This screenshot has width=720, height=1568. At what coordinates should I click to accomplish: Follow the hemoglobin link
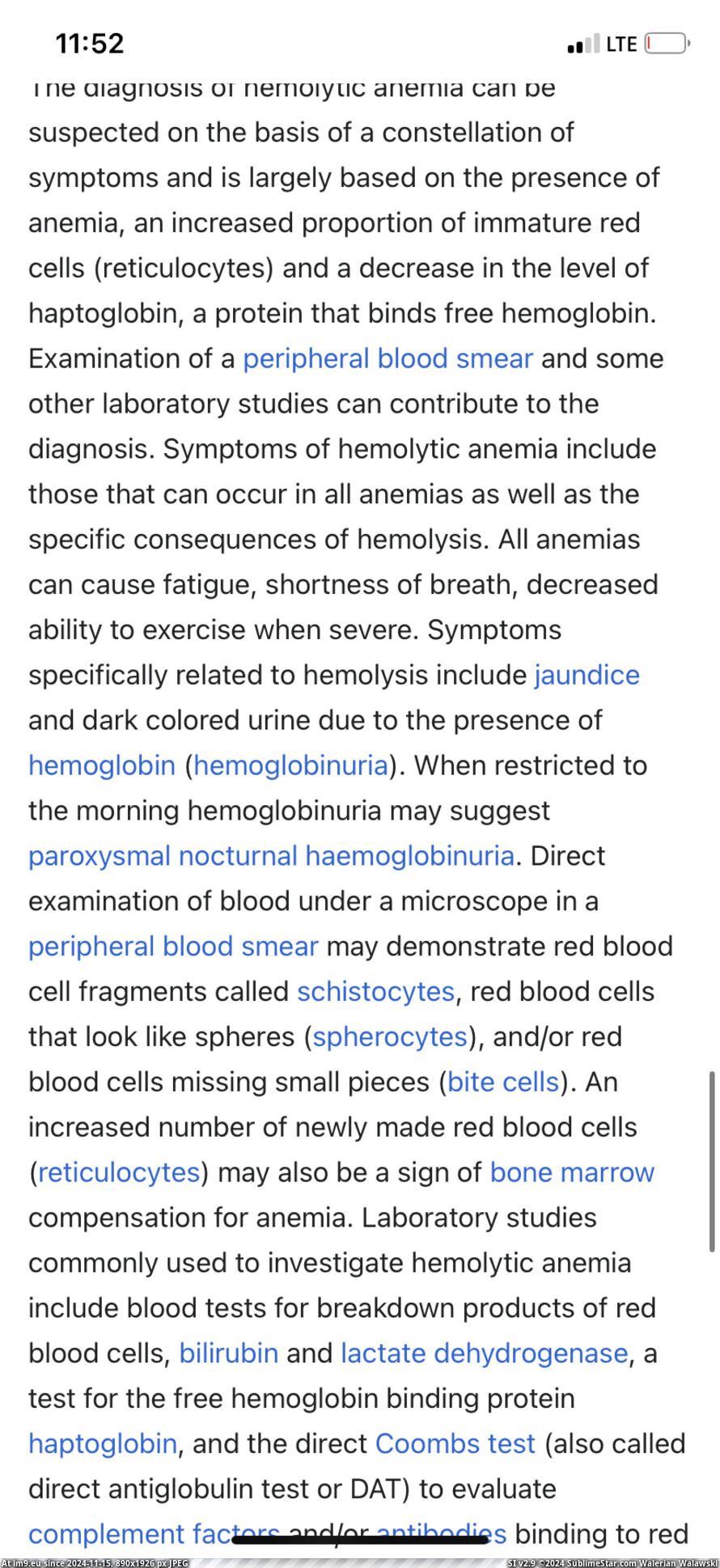click(102, 765)
